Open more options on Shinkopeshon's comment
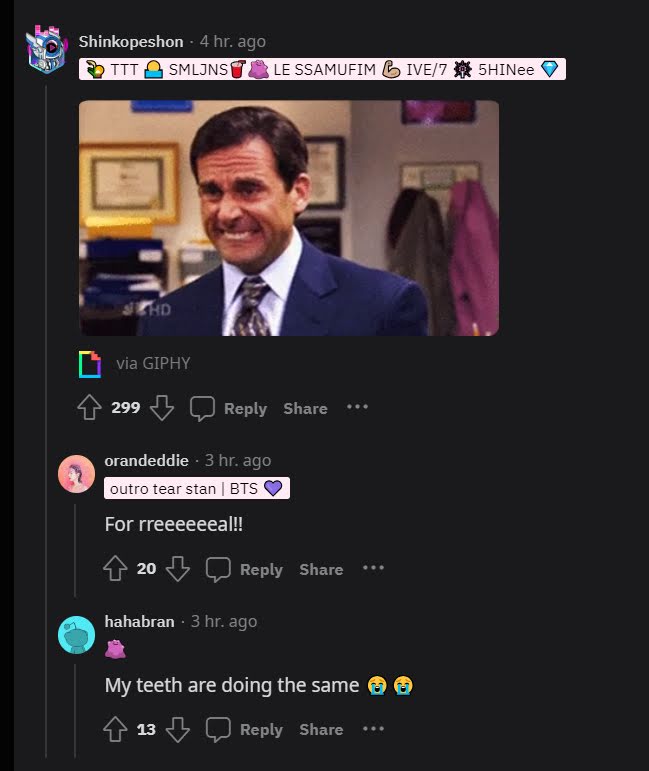Screen dimensions: 649x771 pos(357,407)
